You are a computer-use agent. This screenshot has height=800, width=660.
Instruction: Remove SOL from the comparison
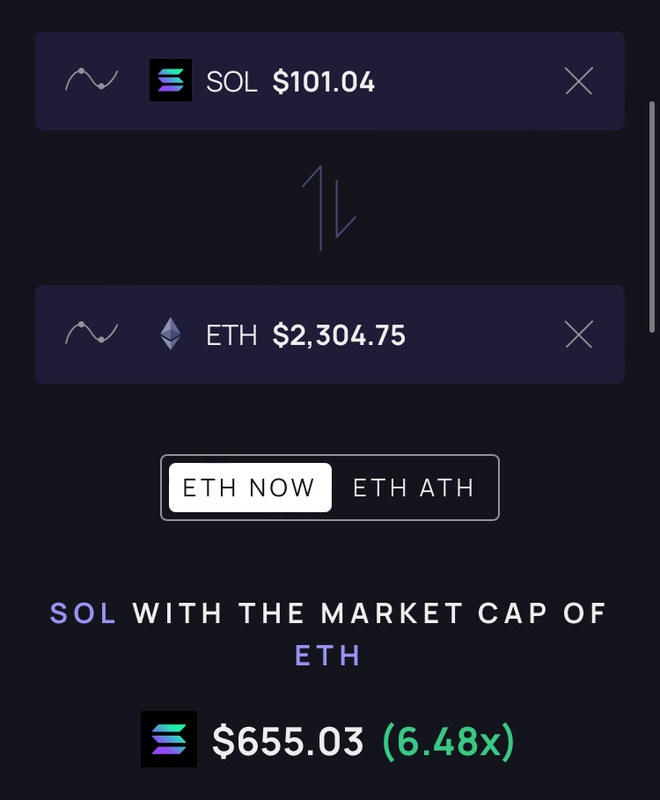[x=579, y=81]
